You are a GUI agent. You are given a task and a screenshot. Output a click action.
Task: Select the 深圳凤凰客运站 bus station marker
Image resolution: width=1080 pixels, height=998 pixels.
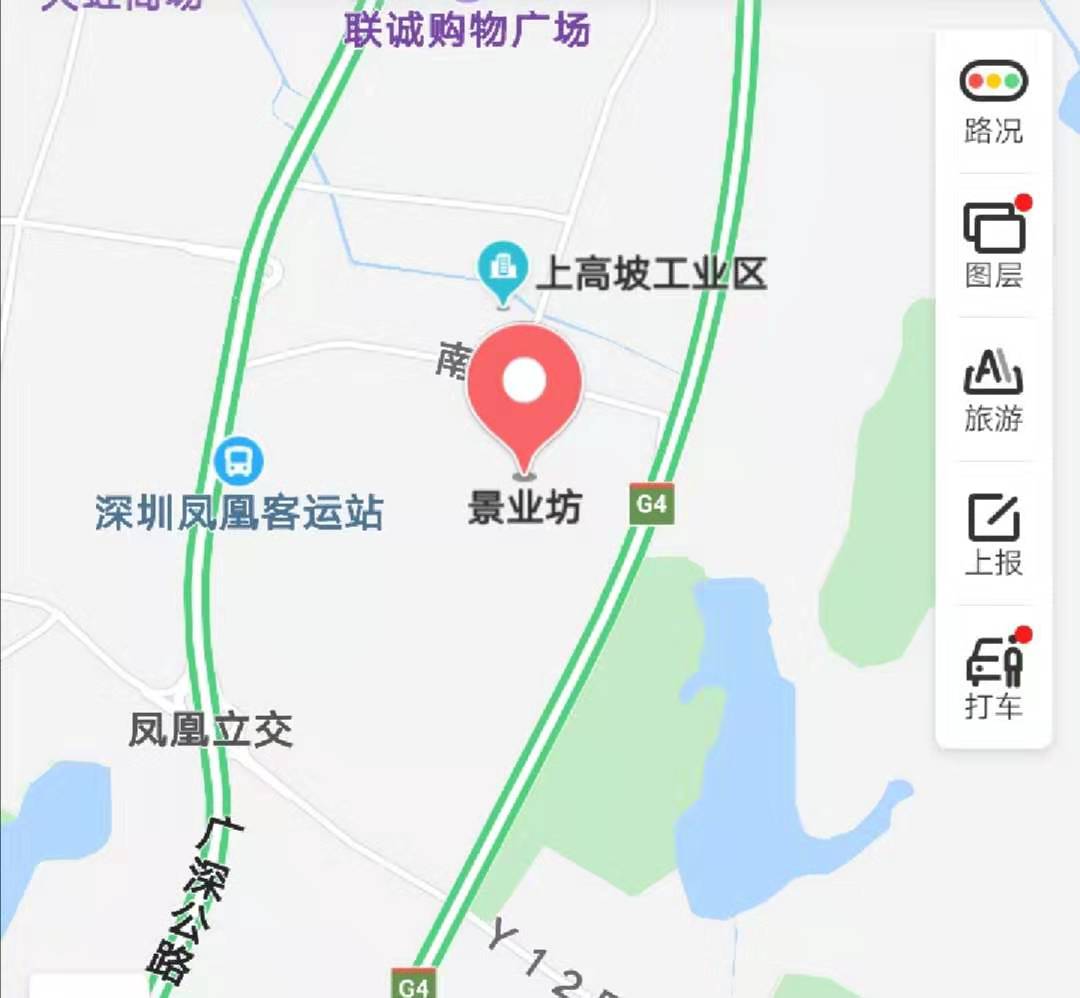238,462
